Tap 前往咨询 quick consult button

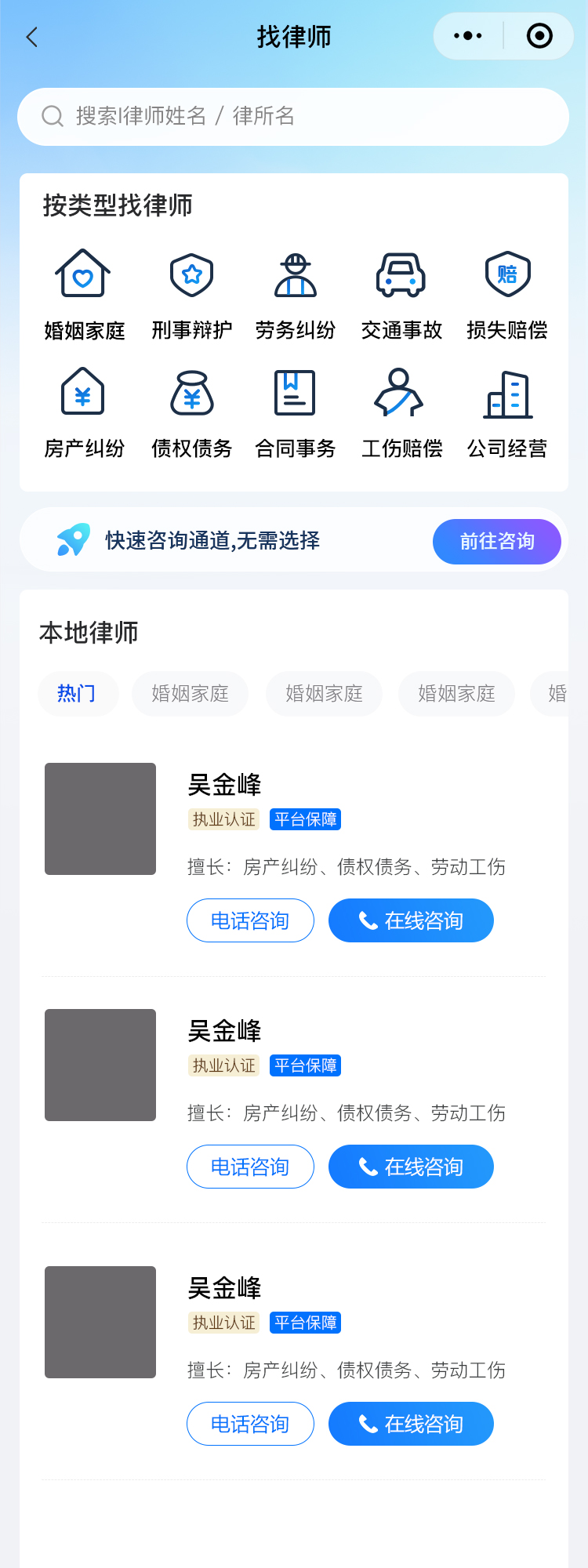click(x=496, y=542)
